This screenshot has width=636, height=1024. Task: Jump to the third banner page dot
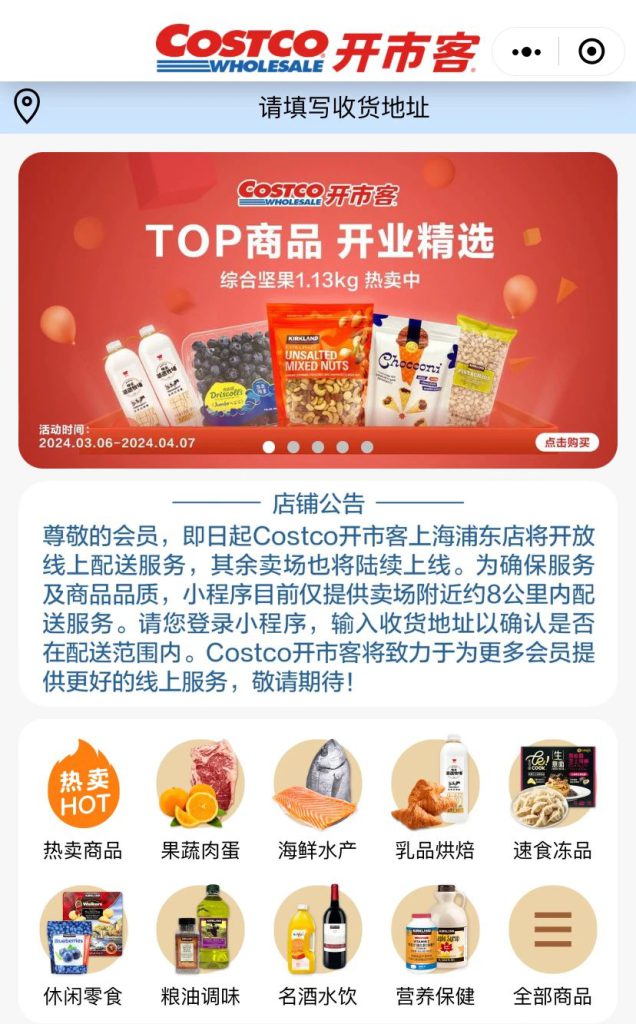[x=318, y=447]
